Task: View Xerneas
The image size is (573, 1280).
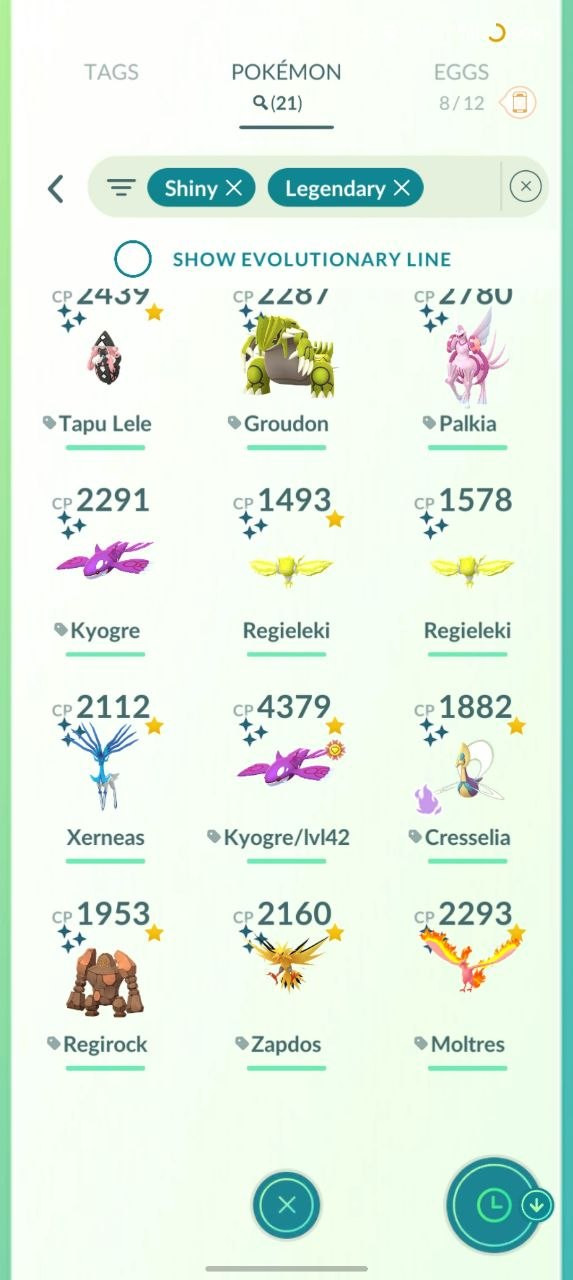Action: [105, 777]
